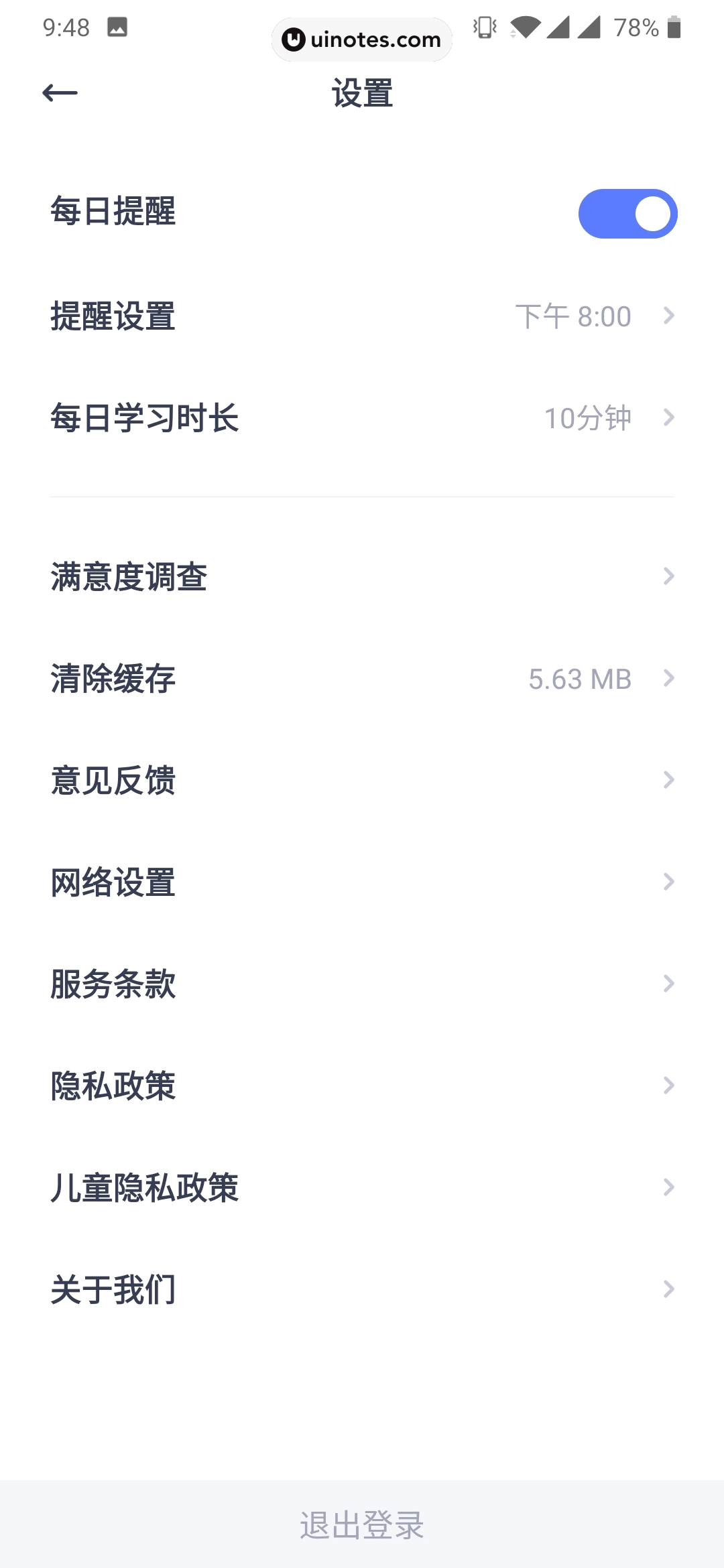Open the 满意度调查 survey
The width and height of the screenshot is (724, 1568).
(362, 576)
